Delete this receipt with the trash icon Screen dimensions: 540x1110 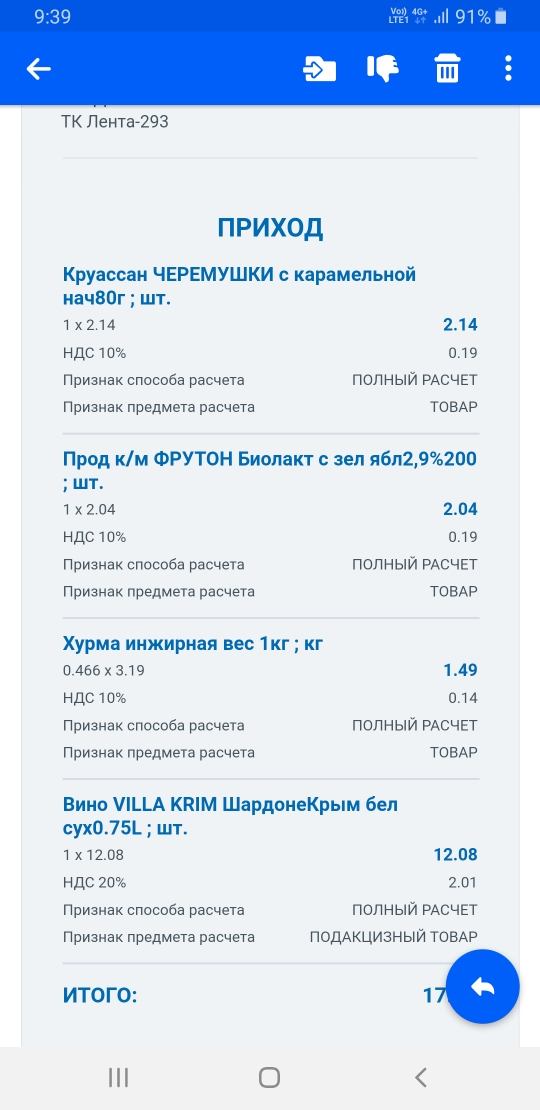tap(447, 69)
